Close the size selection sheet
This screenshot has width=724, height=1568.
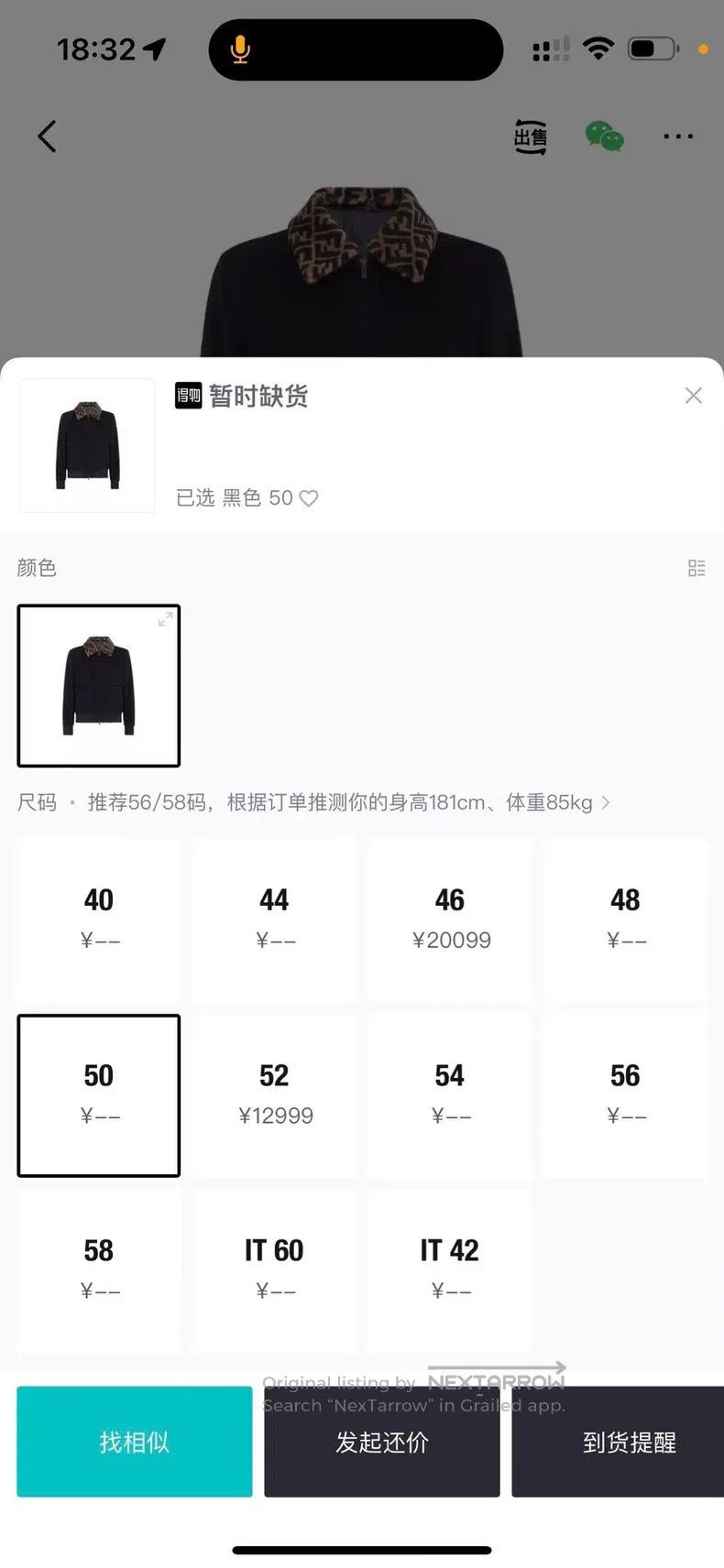694,396
